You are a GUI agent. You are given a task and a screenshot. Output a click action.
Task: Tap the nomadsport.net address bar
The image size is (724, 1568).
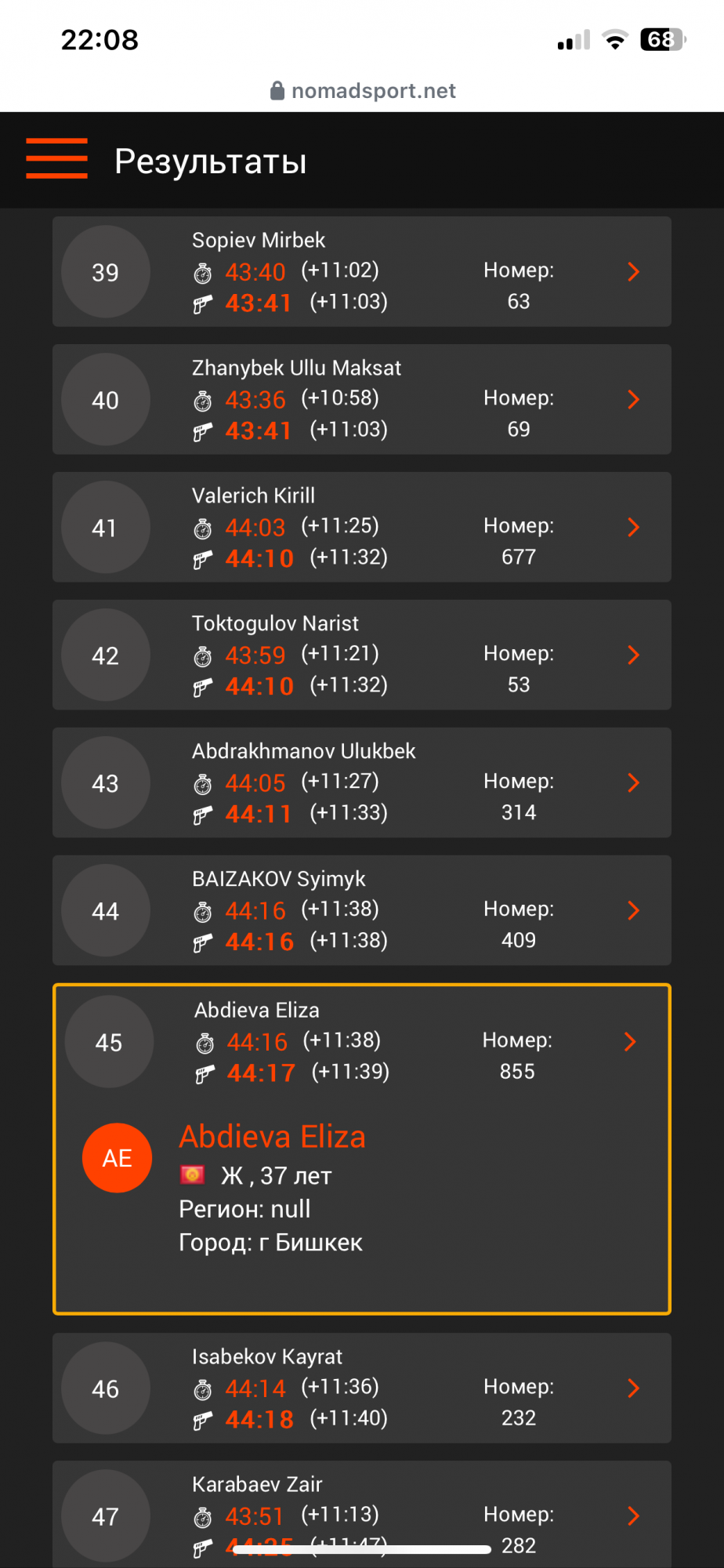pyautogui.click(x=363, y=91)
